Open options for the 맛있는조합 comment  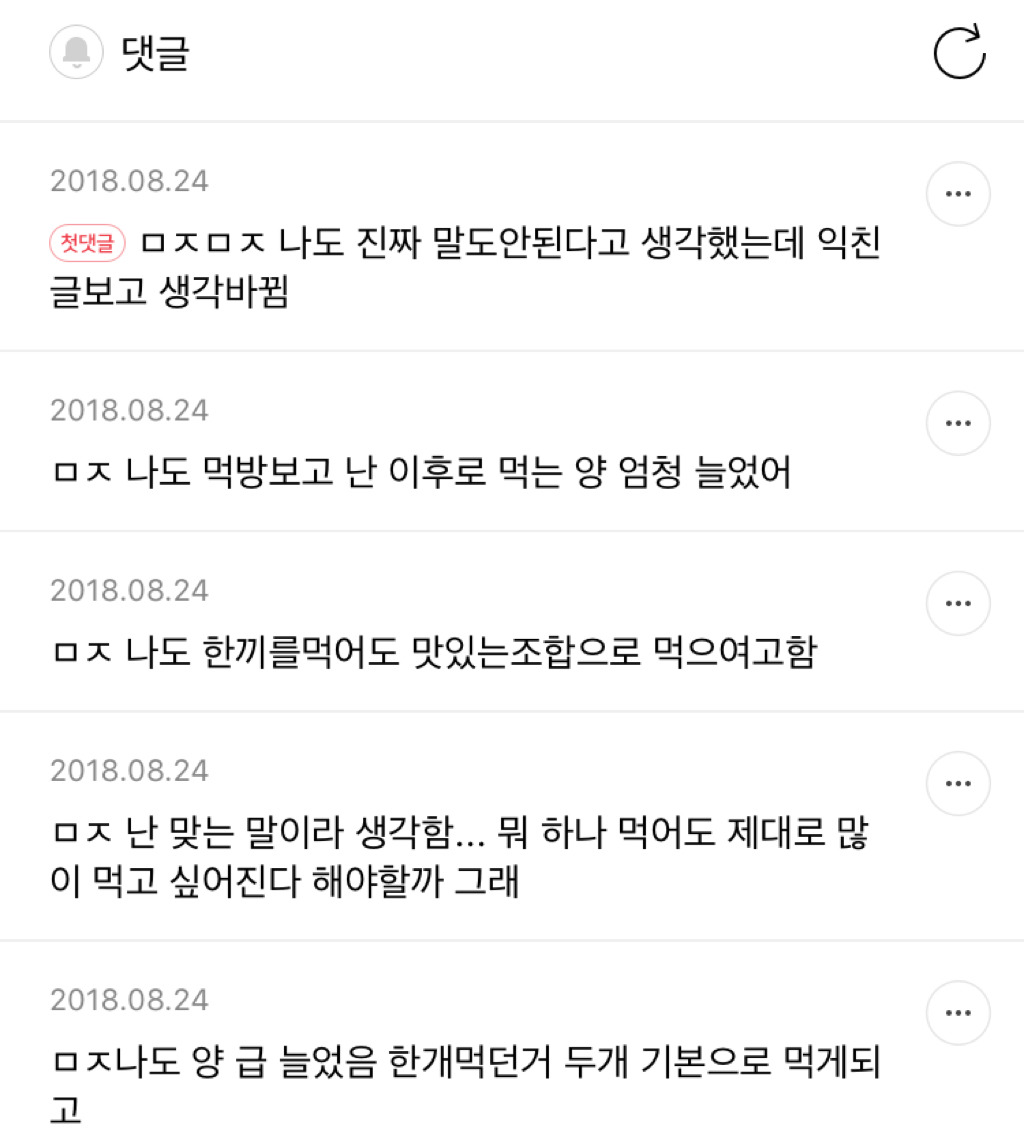click(x=958, y=603)
